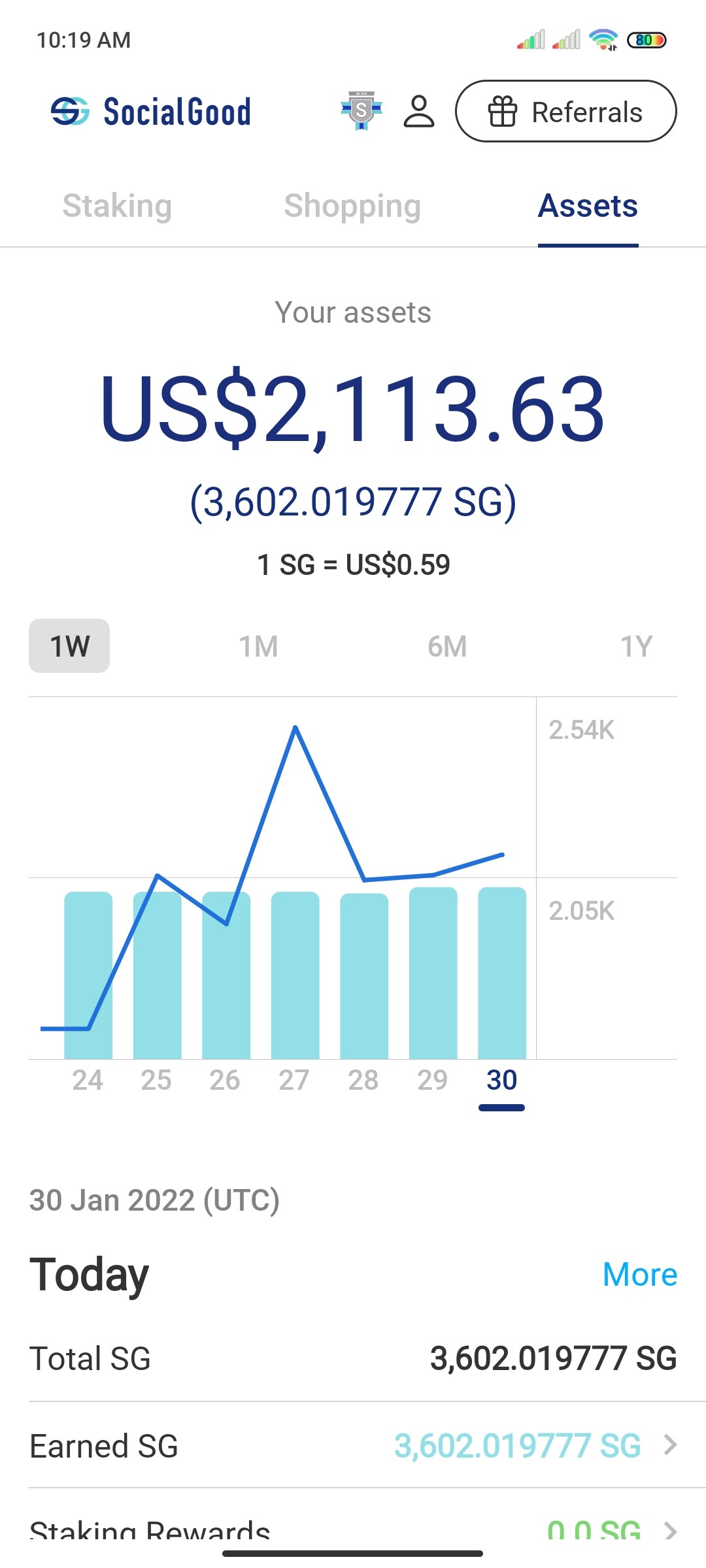Tap the More link beside Today
Image resolution: width=706 pixels, height=1568 pixels.
coord(640,1275)
